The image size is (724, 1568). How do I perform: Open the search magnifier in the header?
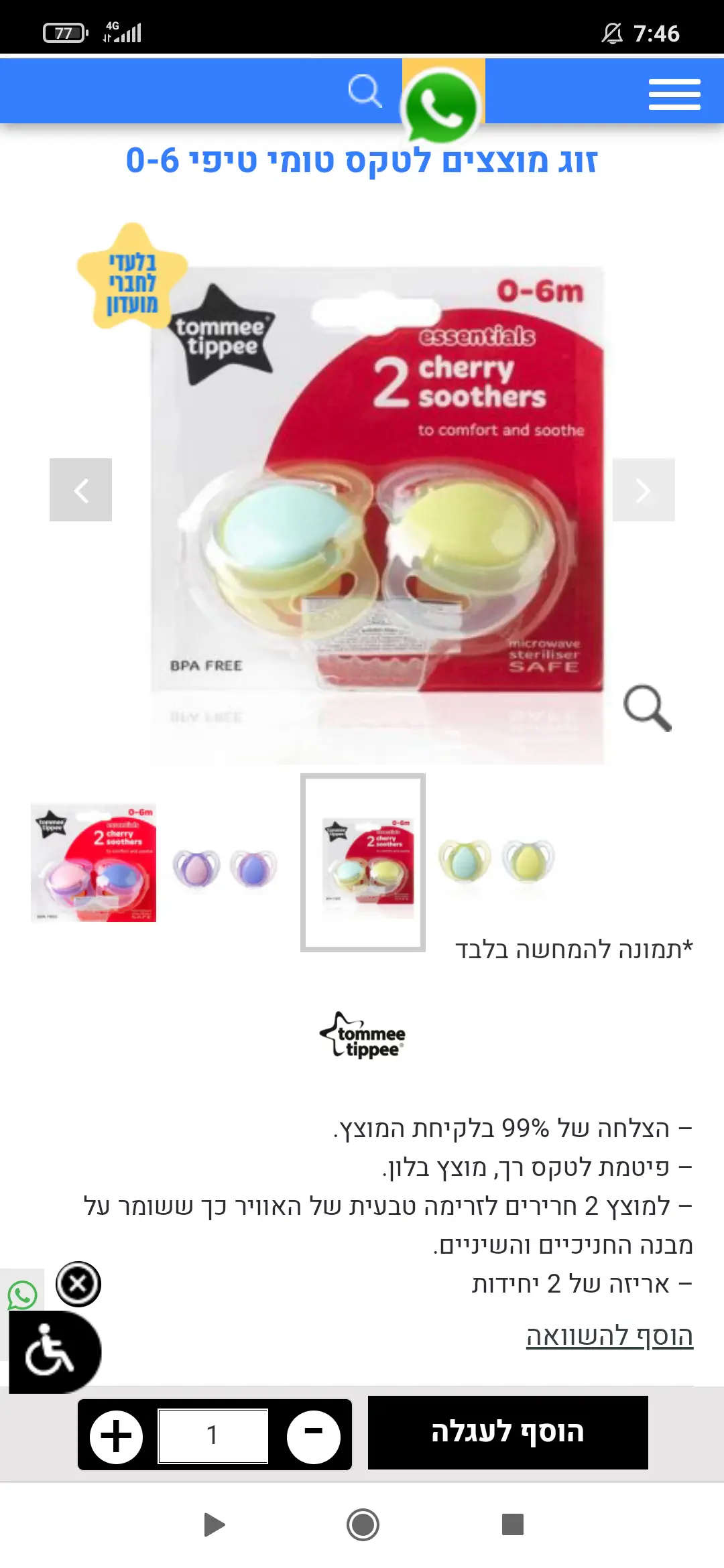(x=365, y=91)
